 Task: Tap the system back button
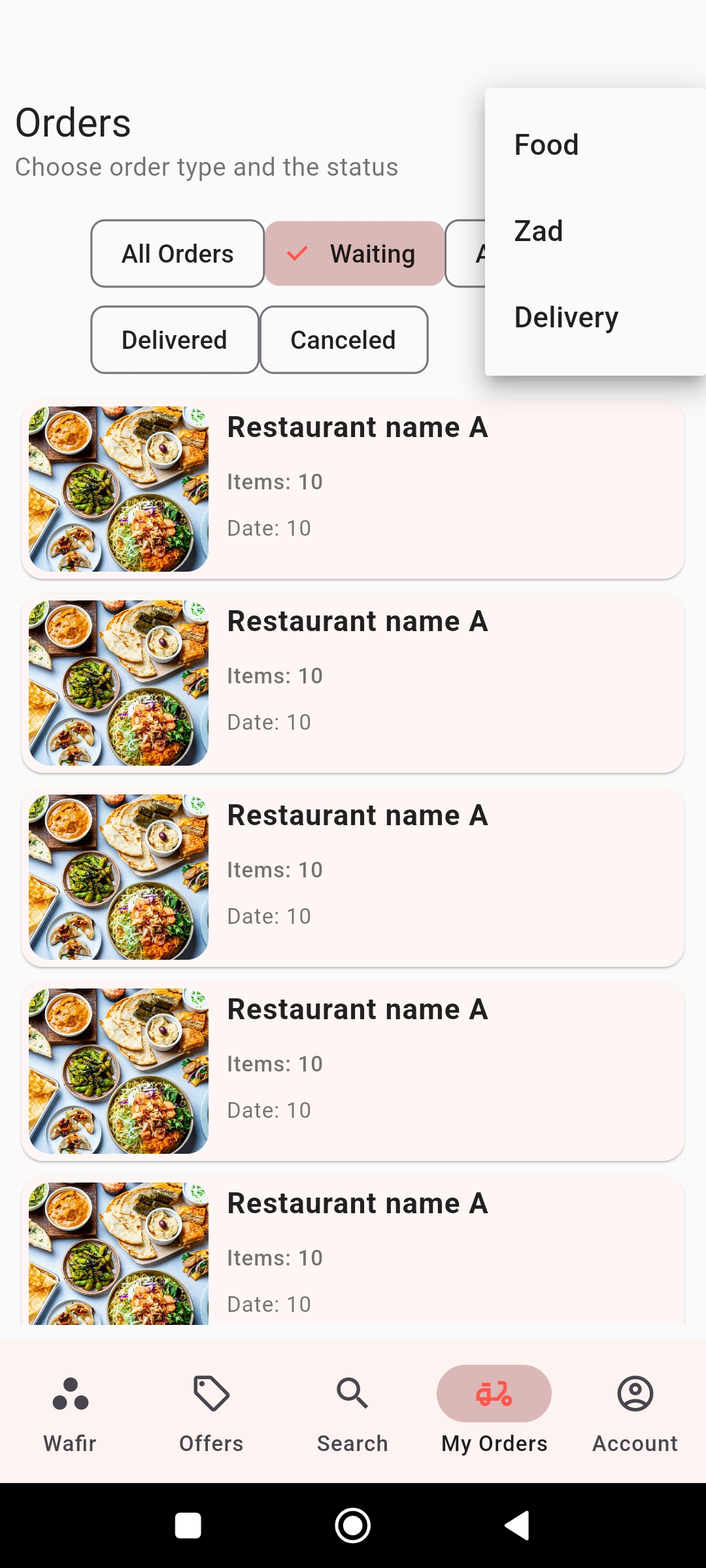tap(517, 1526)
